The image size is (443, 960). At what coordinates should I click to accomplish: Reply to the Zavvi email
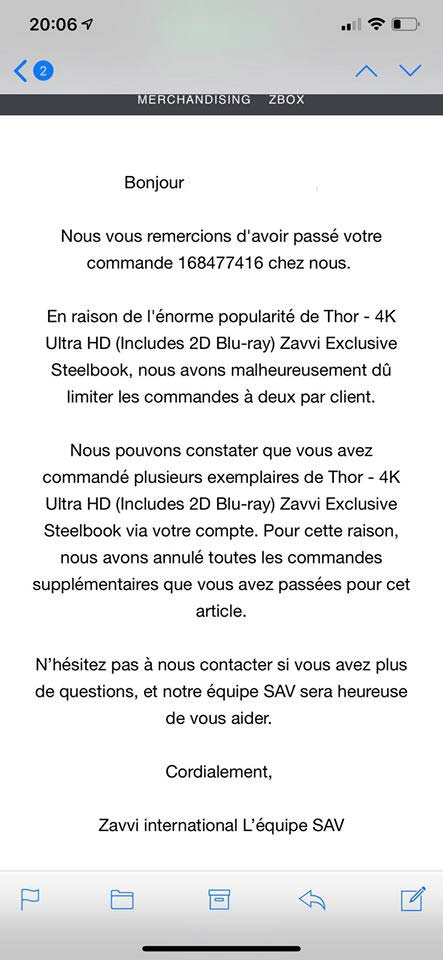coord(312,899)
